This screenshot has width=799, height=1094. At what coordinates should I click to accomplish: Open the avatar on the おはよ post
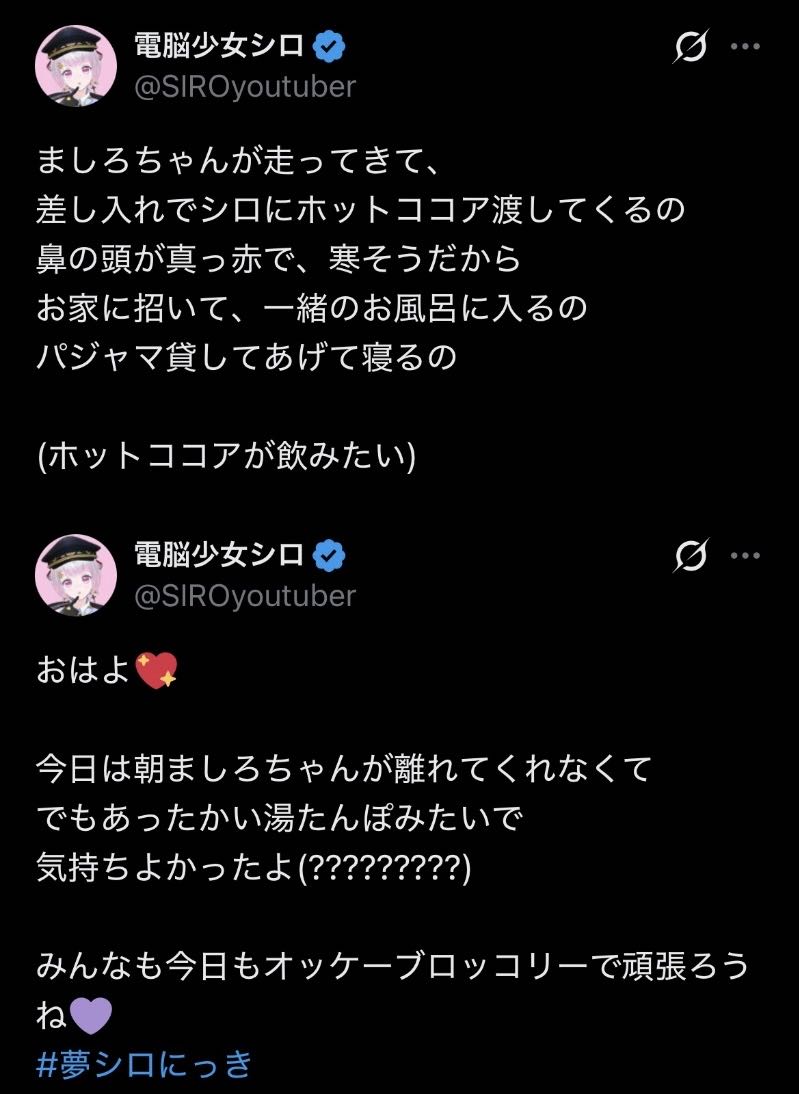click(x=77, y=574)
